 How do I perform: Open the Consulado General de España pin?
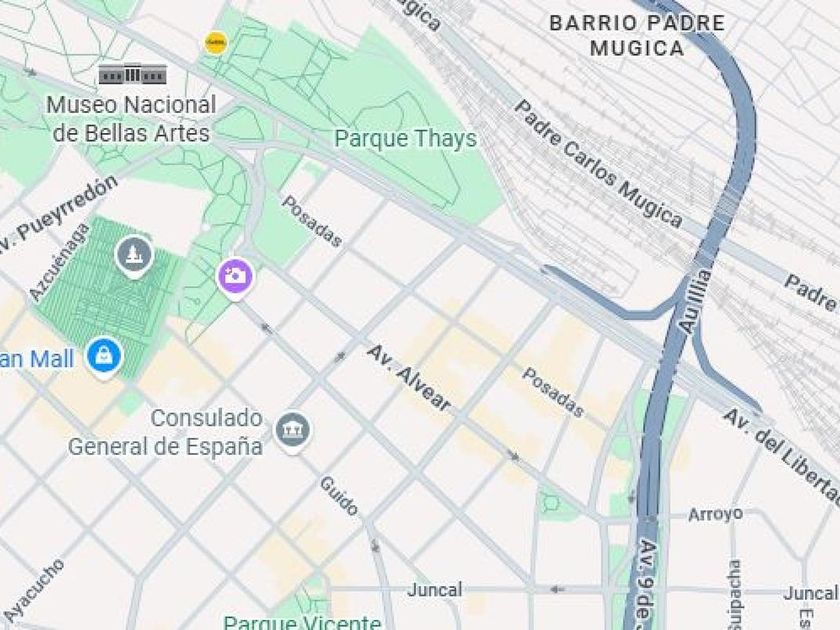point(292,431)
